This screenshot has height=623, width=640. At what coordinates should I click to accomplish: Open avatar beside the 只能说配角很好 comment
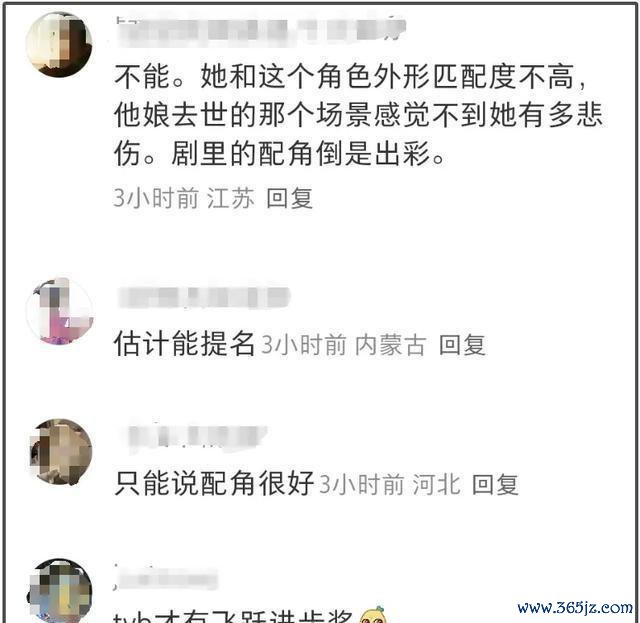[60, 451]
